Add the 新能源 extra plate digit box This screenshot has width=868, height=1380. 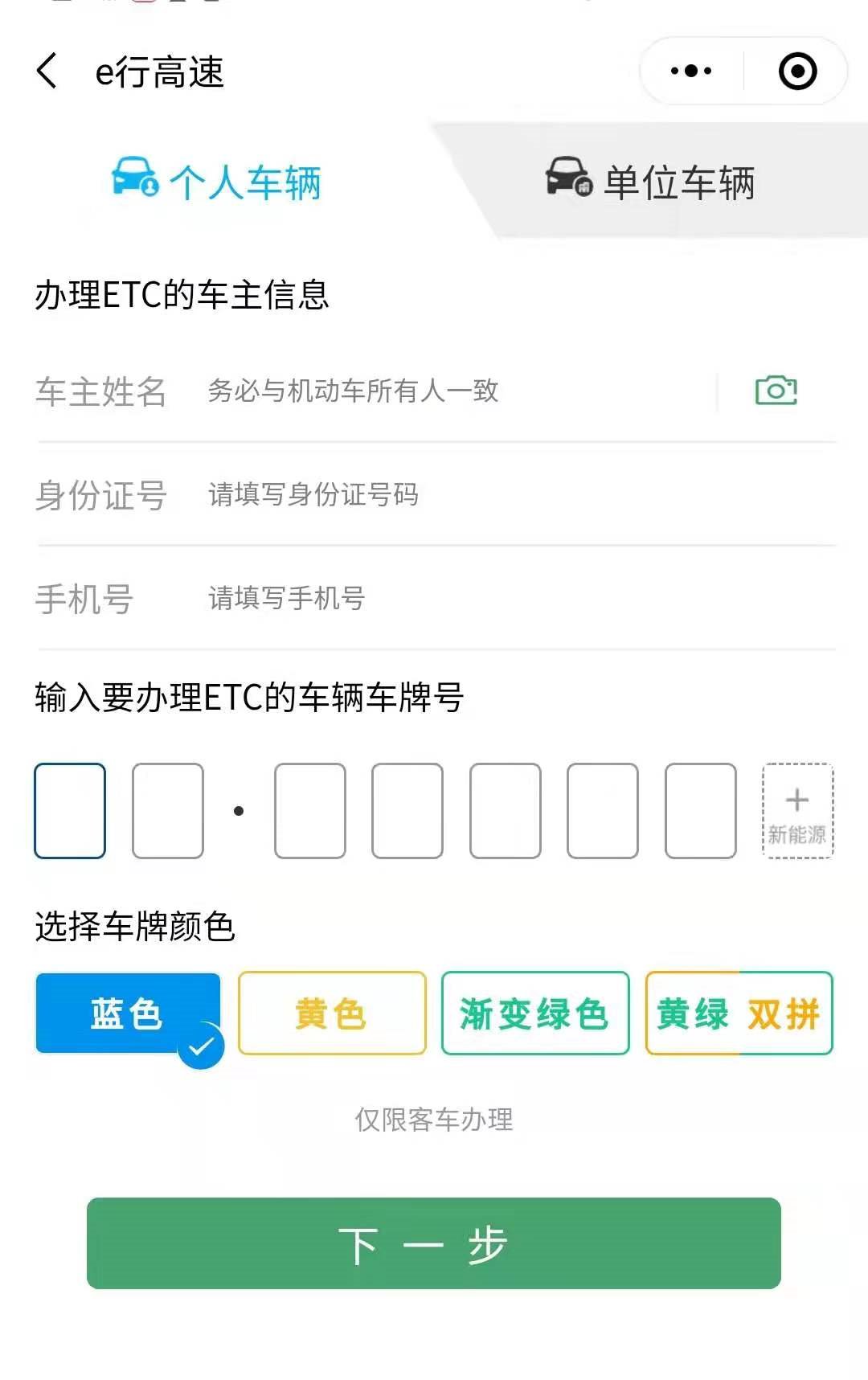point(797,810)
